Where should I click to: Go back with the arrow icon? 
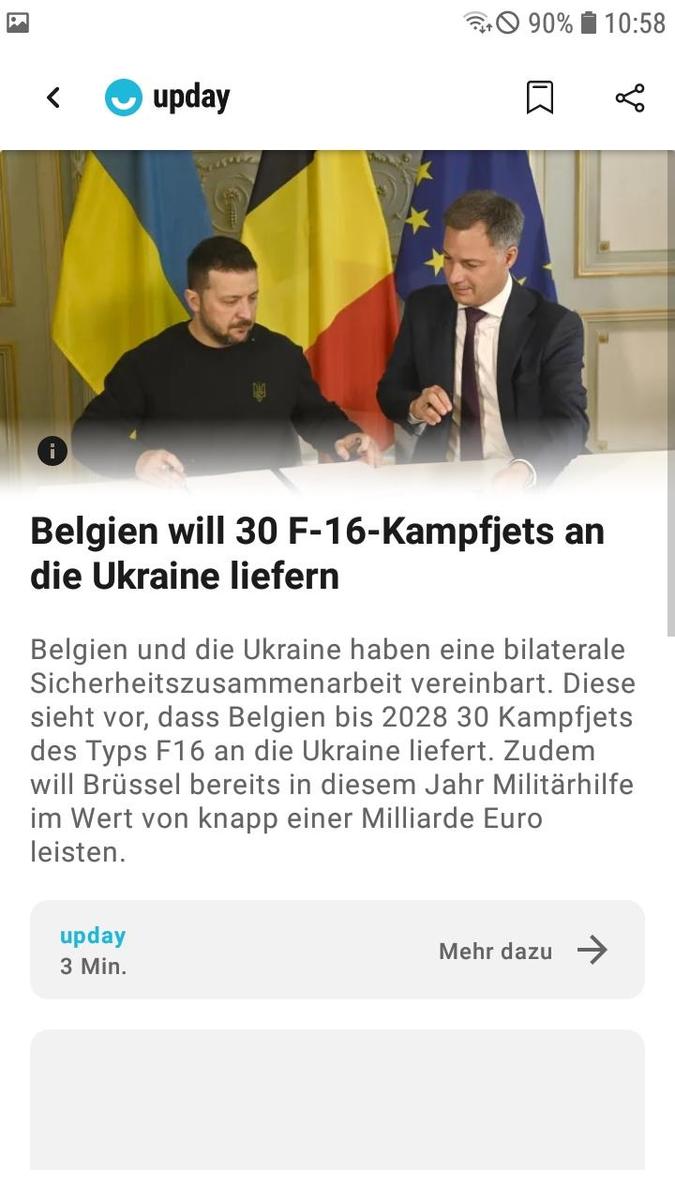[x=53, y=97]
